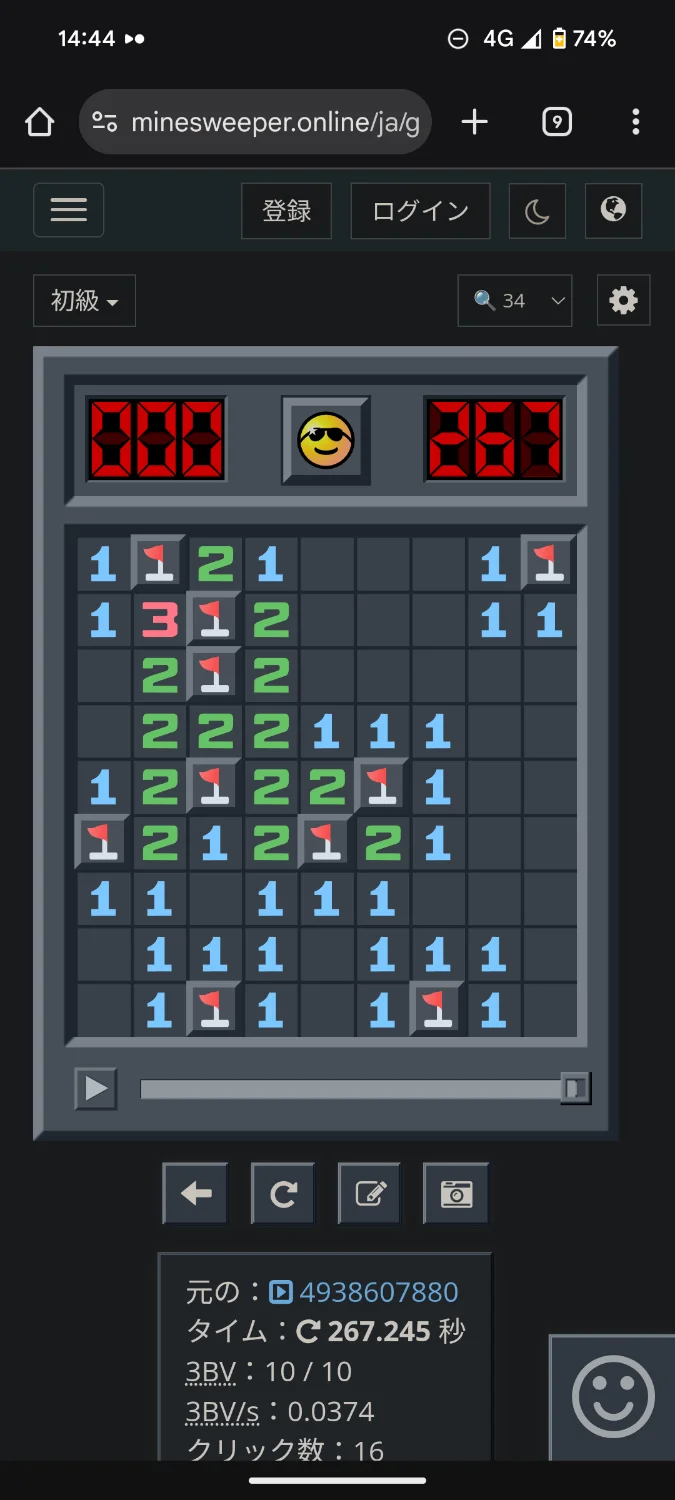Go back with the left arrow button
The height and width of the screenshot is (1500, 675).
point(196,1193)
